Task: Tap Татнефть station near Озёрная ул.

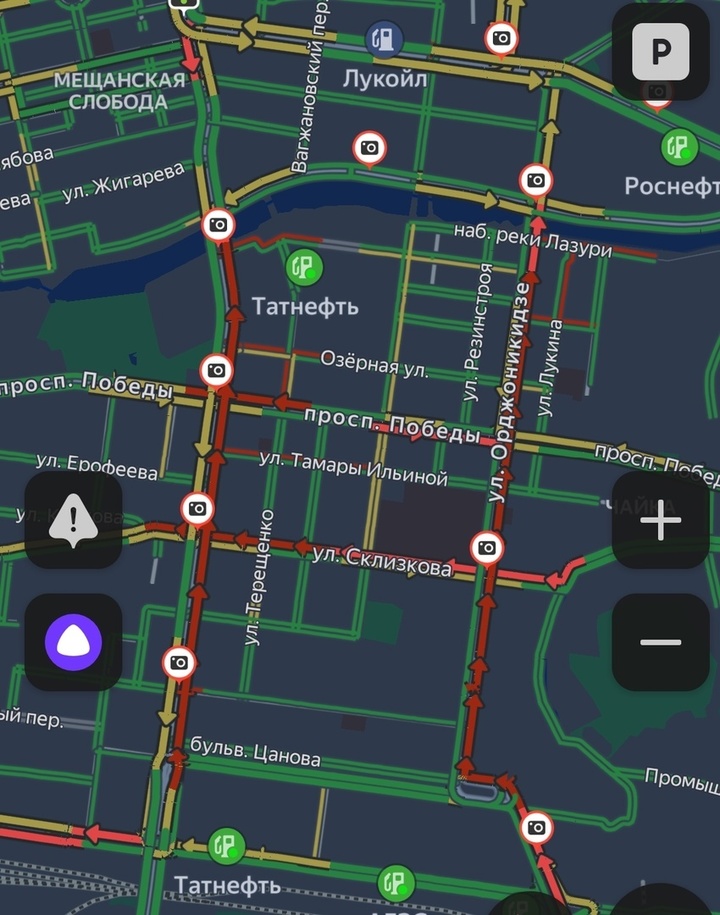Action: click(x=303, y=268)
